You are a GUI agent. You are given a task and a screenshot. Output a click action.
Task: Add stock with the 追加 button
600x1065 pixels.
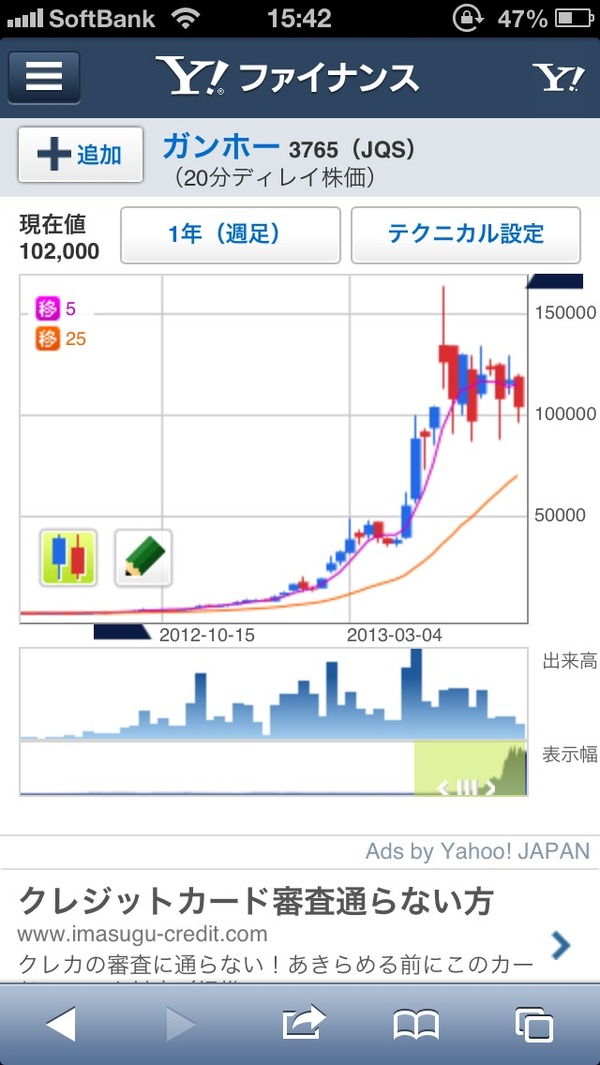click(81, 155)
